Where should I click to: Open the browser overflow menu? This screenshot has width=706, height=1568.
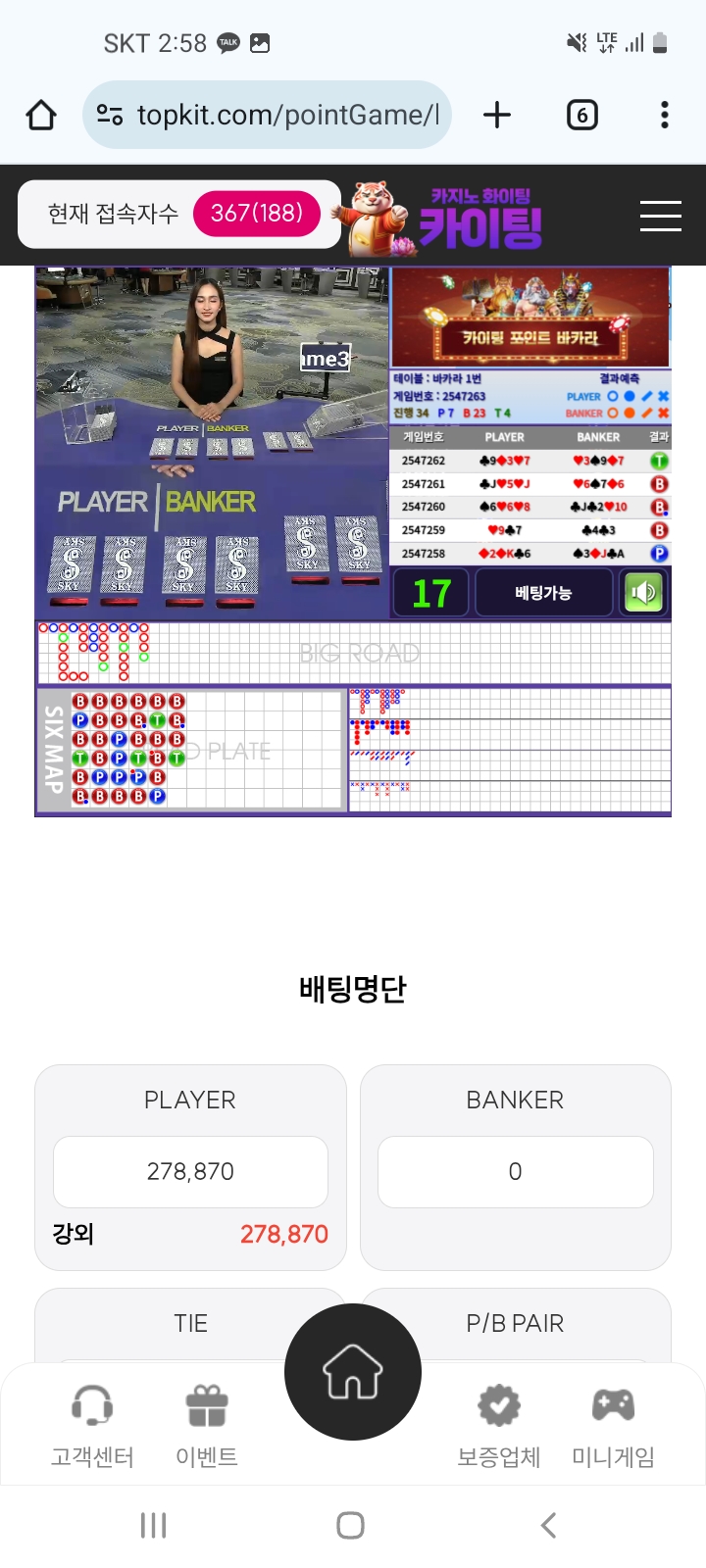pyautogui.click(x=665, y=116)
